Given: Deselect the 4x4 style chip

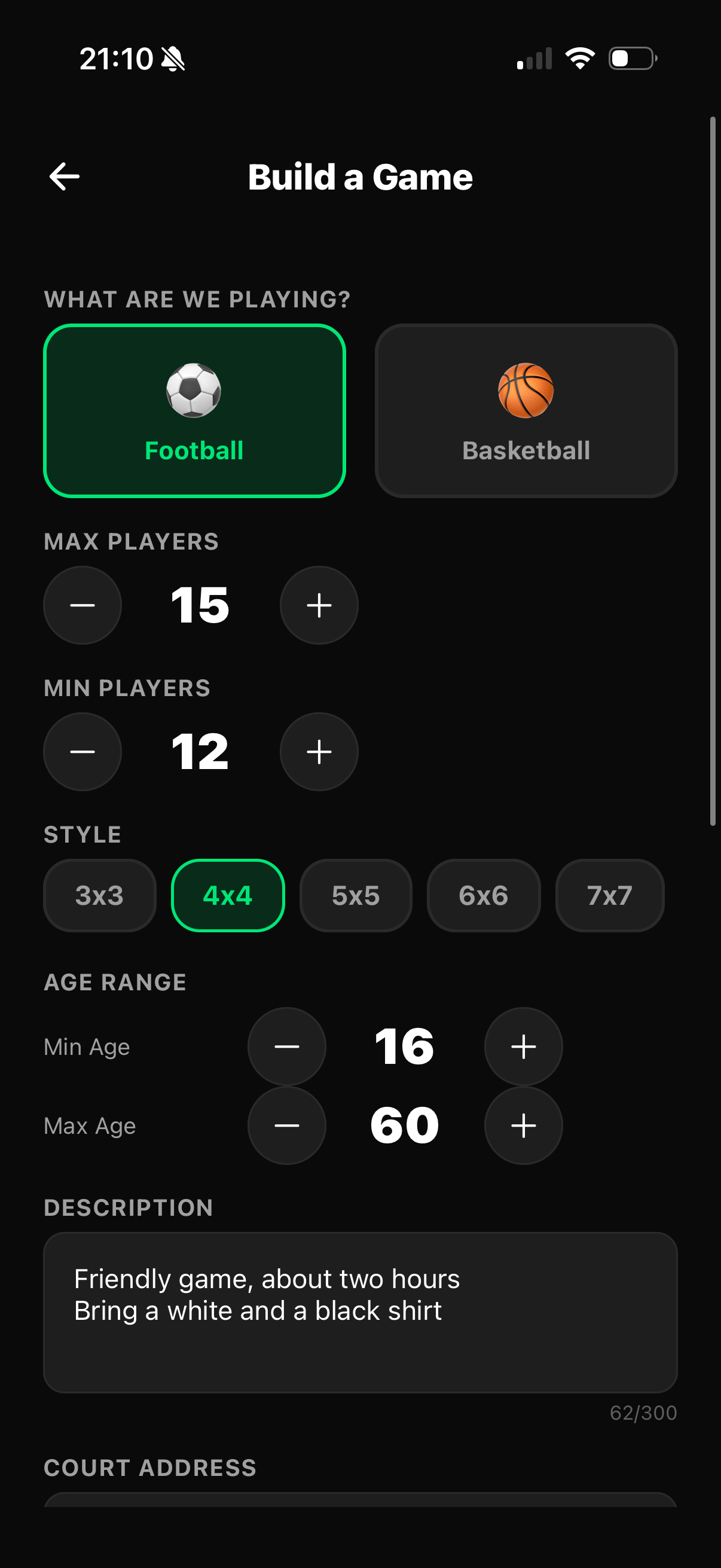Looking at the screenshot, I should 228,895.
